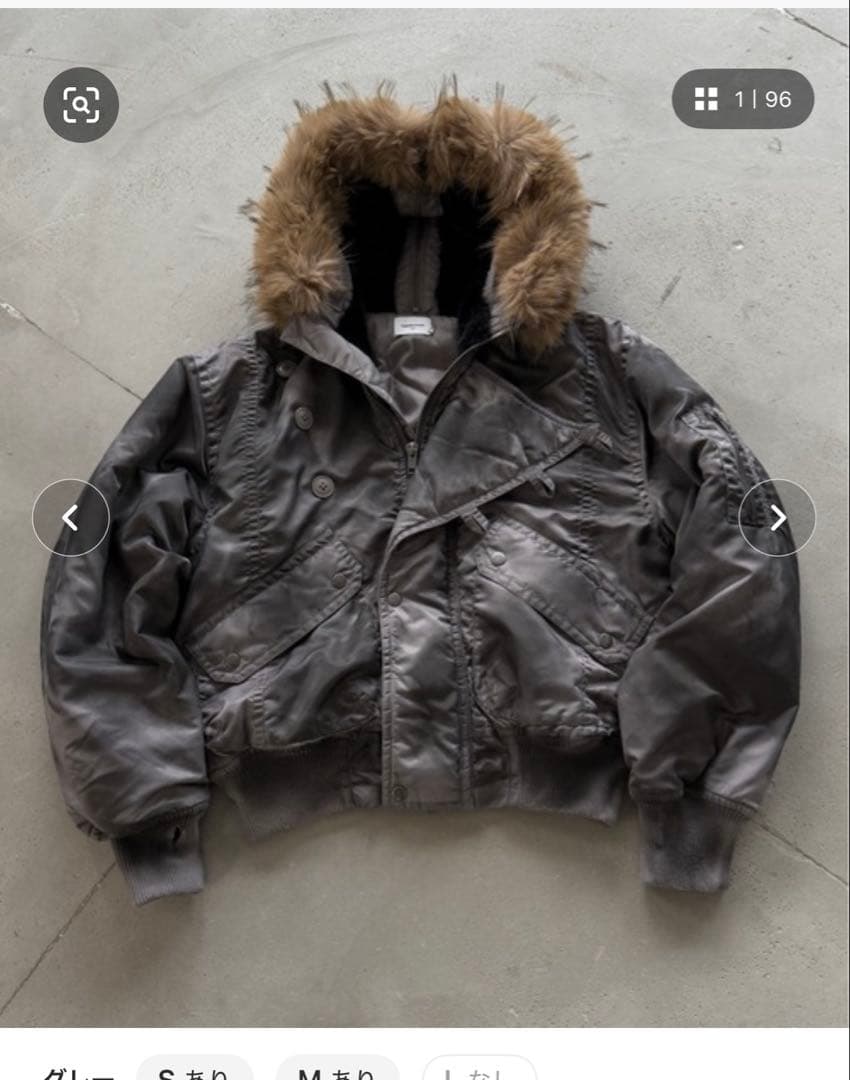850x1080 pixels.
Task: Open the 1 | 96 photo gallery grid
Action: tap(742, 99)
